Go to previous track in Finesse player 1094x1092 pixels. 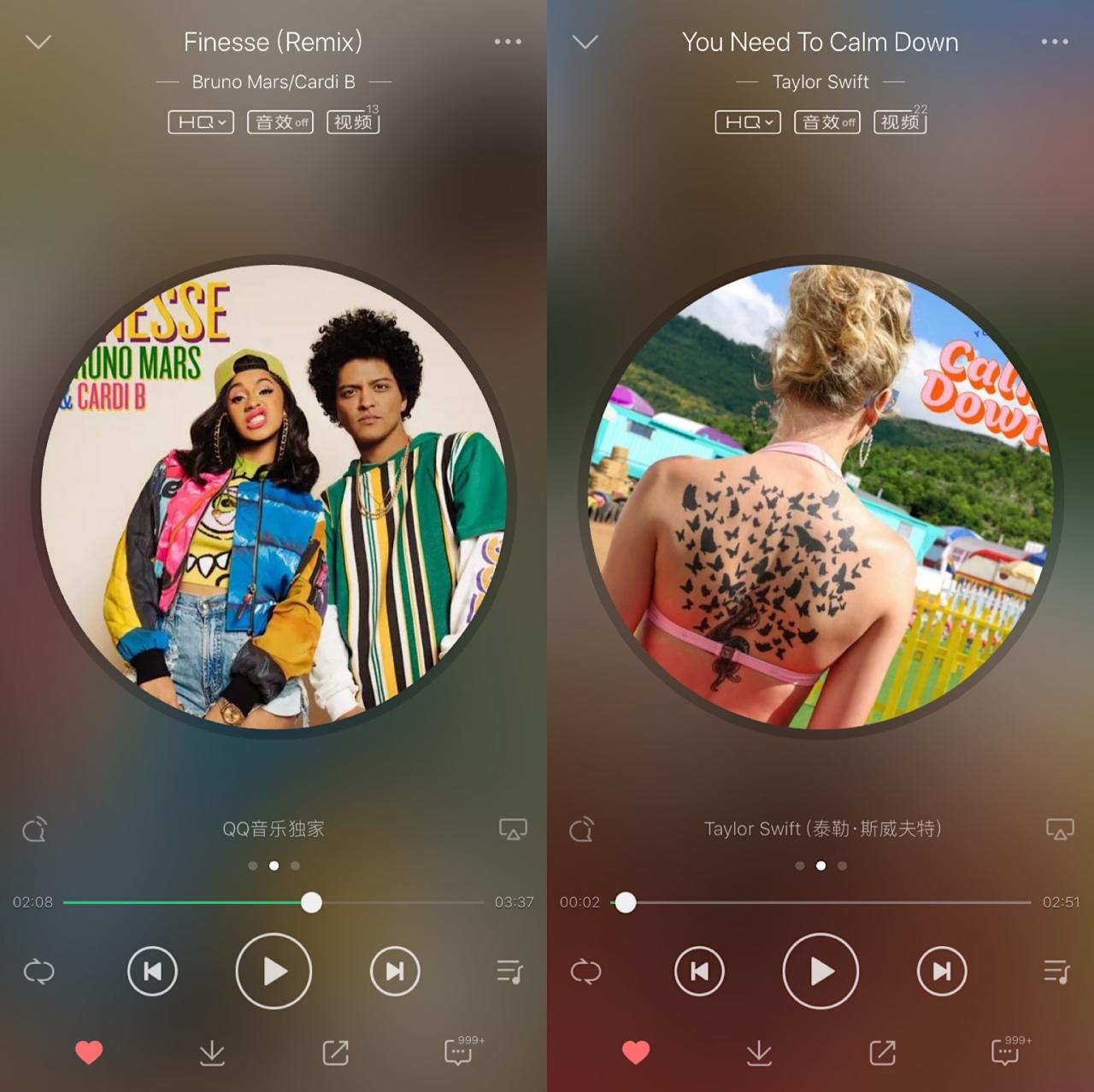pyautogui.click(x=152, y=972)
